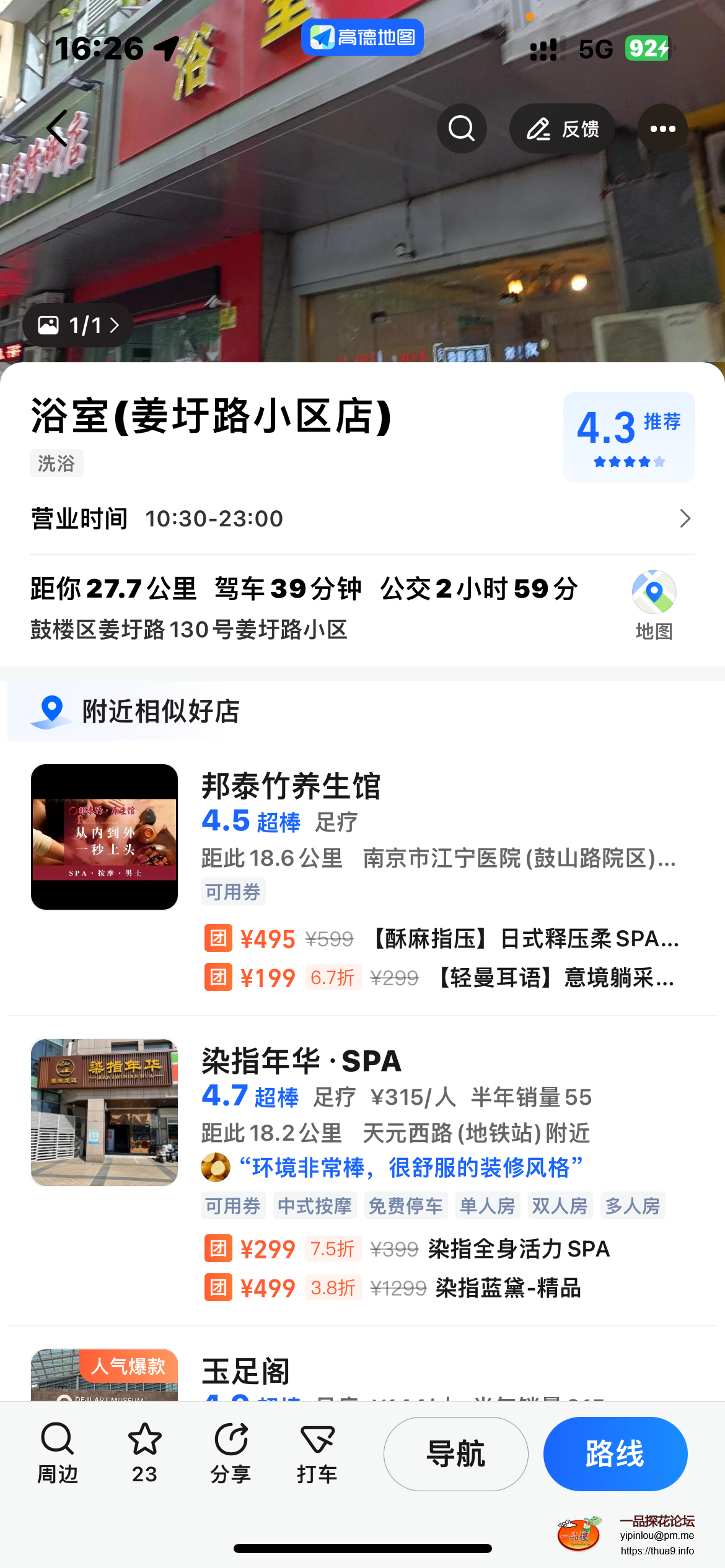Image resolution: width=725 pixels, height=1568 pixels.
Task: Share this place via 分享
Action: [x=231, y=1453]
